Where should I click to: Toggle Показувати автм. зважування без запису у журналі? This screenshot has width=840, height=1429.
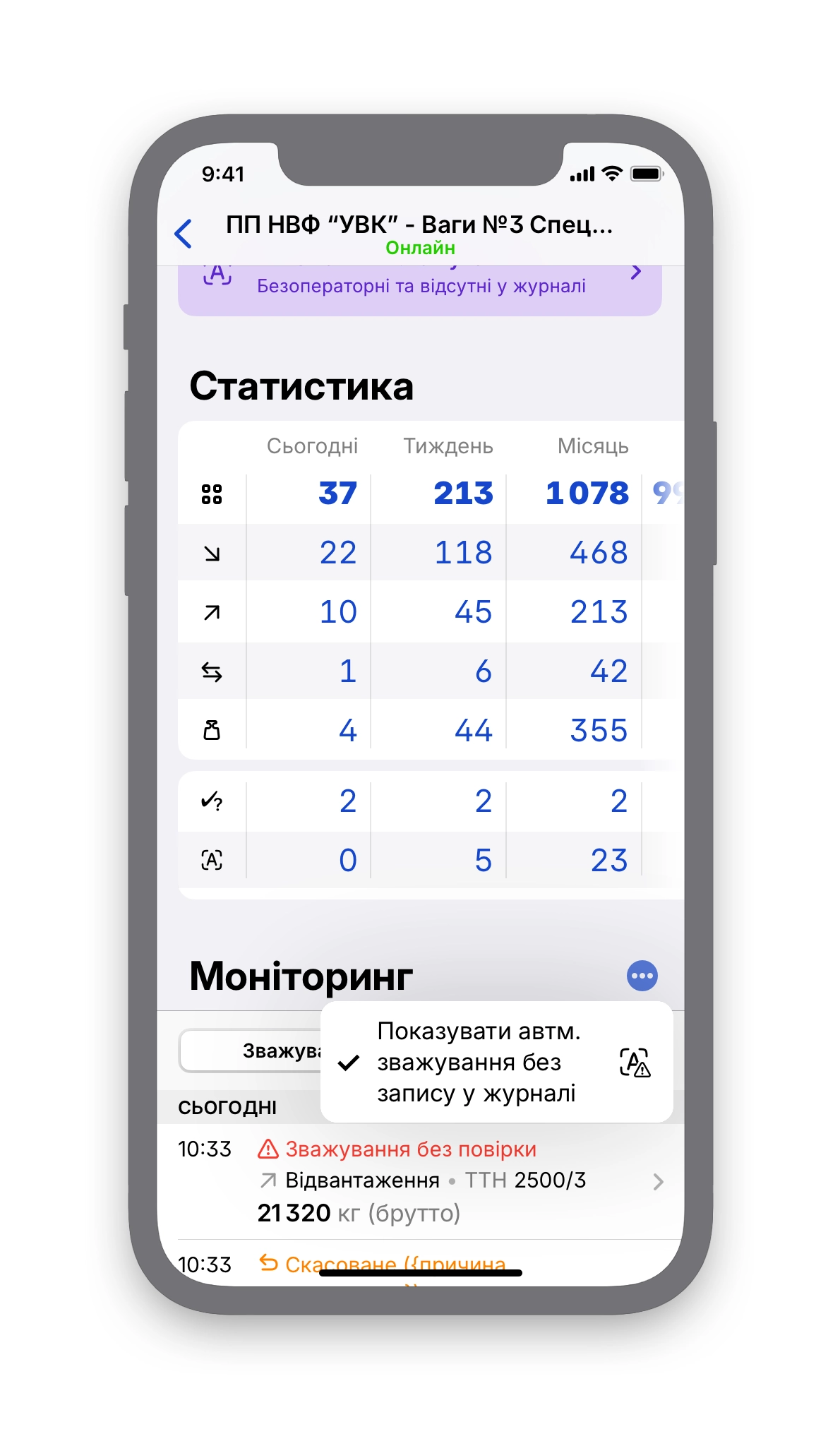(496, 1062)
